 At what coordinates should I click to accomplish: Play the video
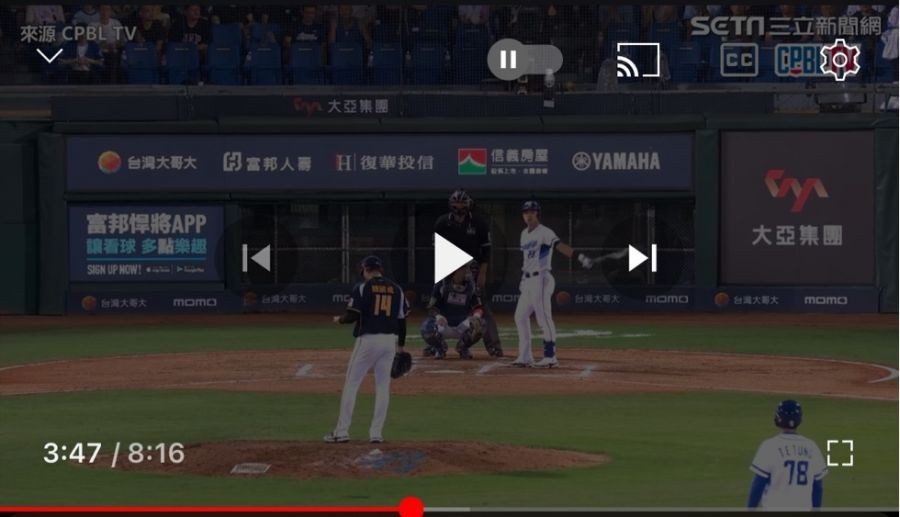click(x=452, y=258)
